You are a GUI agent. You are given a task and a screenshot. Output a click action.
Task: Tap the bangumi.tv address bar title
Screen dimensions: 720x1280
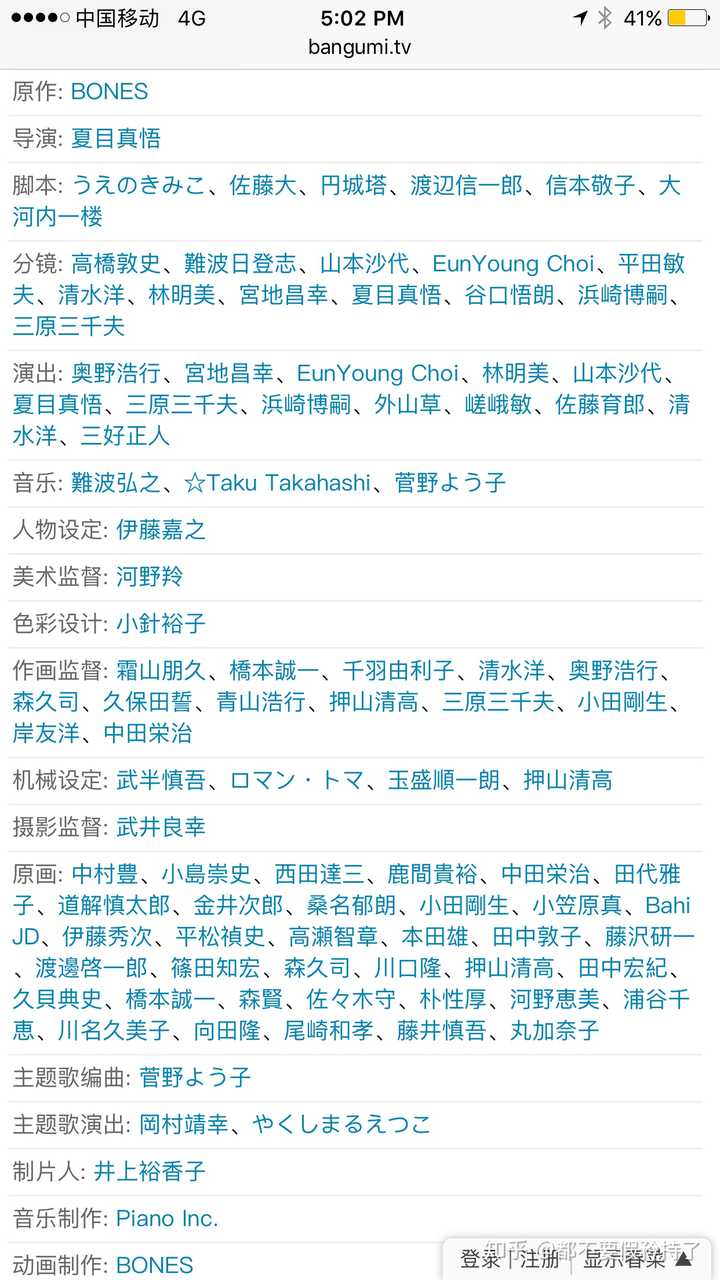[360, 45]
